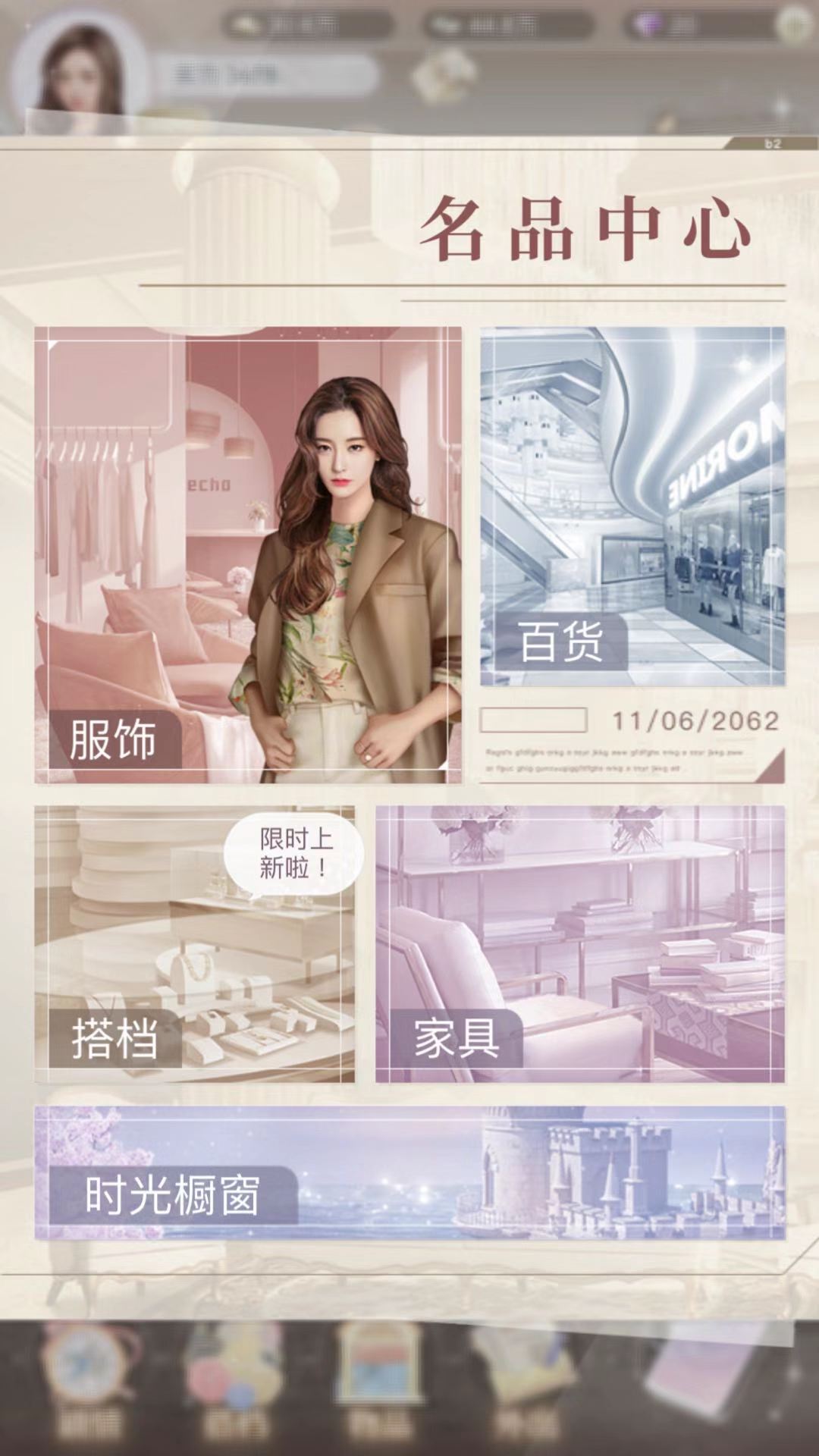The height and width of the screenshot is (1456, 819).
Task: Enter the 搭档 partner shop
Action: click(x=194, y=944)
